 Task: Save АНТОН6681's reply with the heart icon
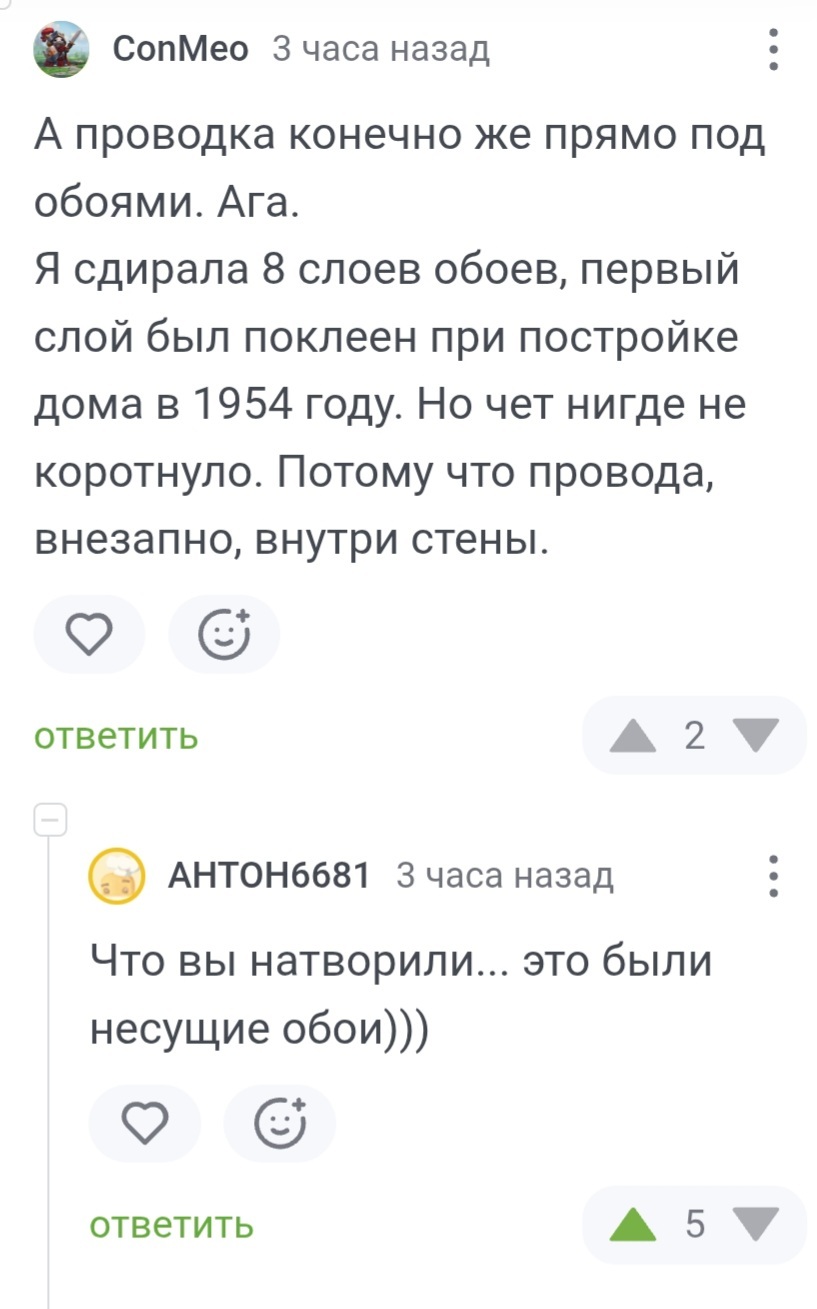145,1124
